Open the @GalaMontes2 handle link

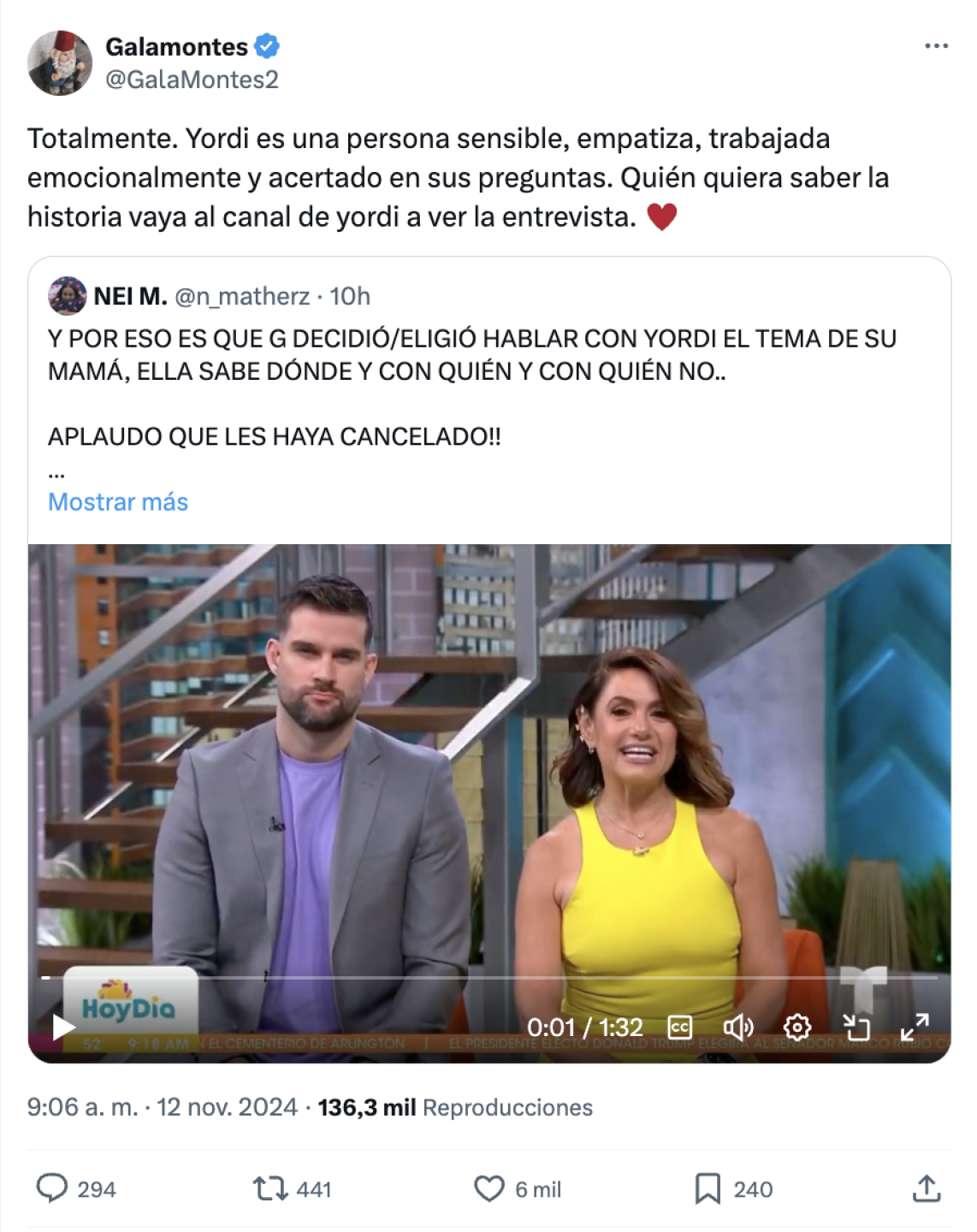192,80
